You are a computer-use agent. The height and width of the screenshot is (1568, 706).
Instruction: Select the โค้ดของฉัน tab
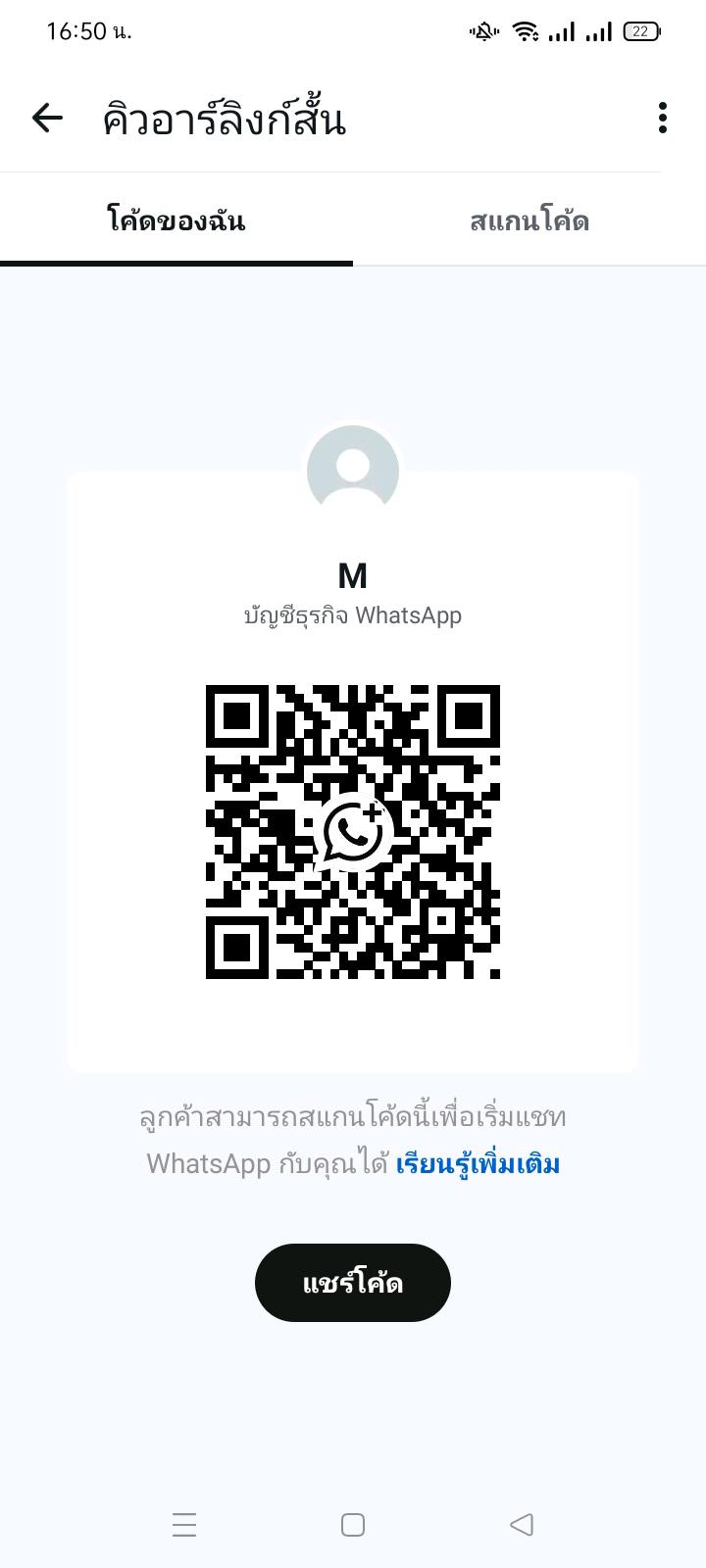click(176, 220)
